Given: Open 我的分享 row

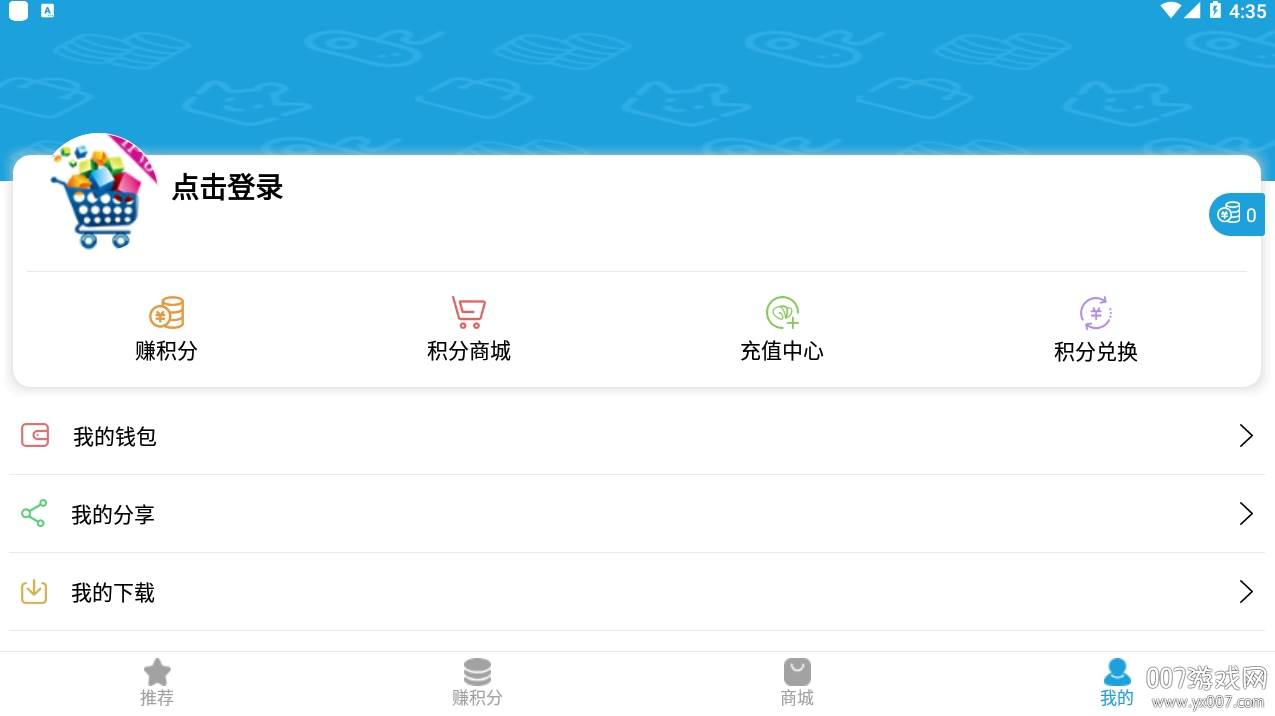Looking at the screenshot, I should (x=636, y=514).
